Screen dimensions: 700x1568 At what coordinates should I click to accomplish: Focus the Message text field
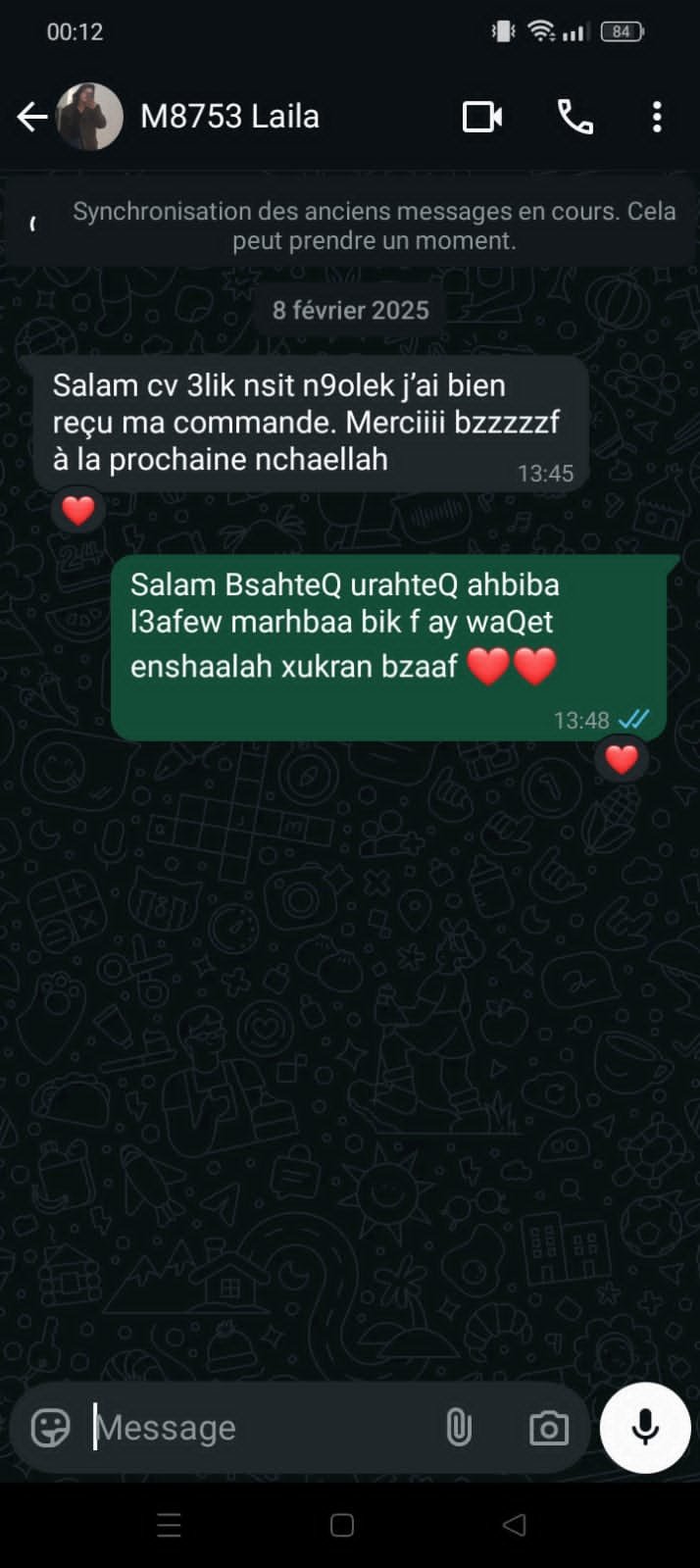coord(255,1428)
